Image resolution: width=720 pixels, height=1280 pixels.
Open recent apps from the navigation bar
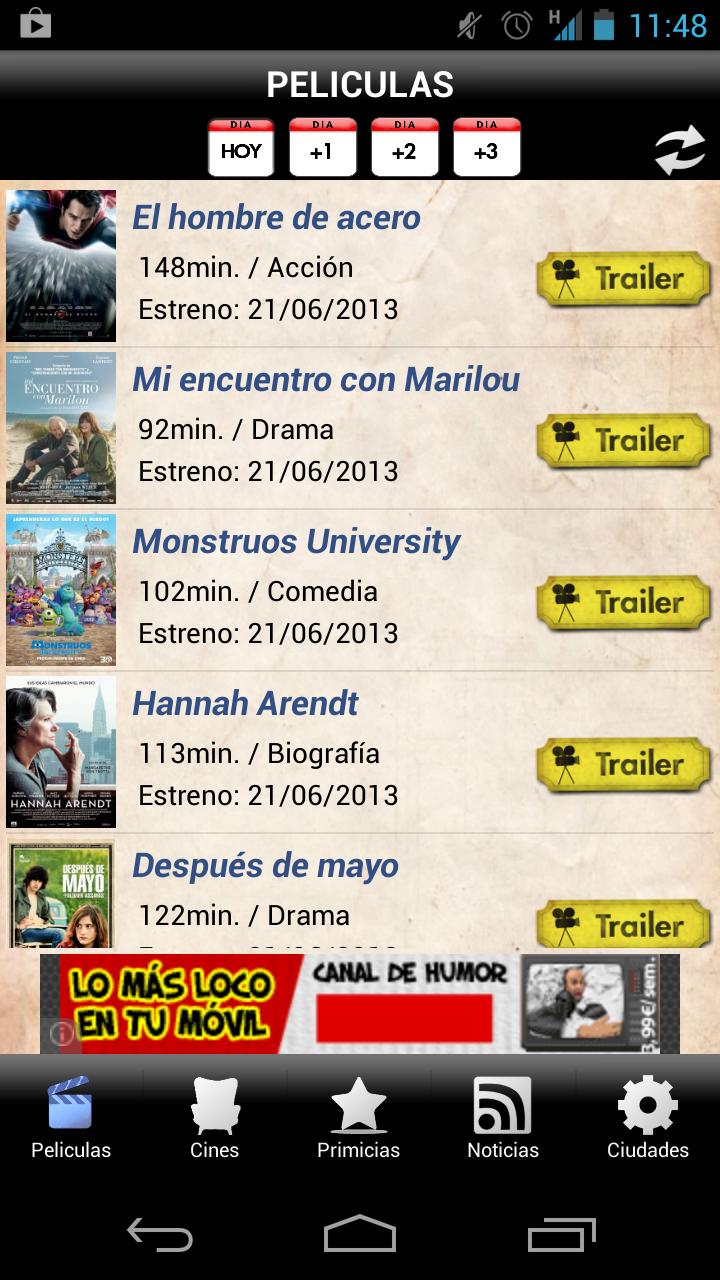[560, 1237]
